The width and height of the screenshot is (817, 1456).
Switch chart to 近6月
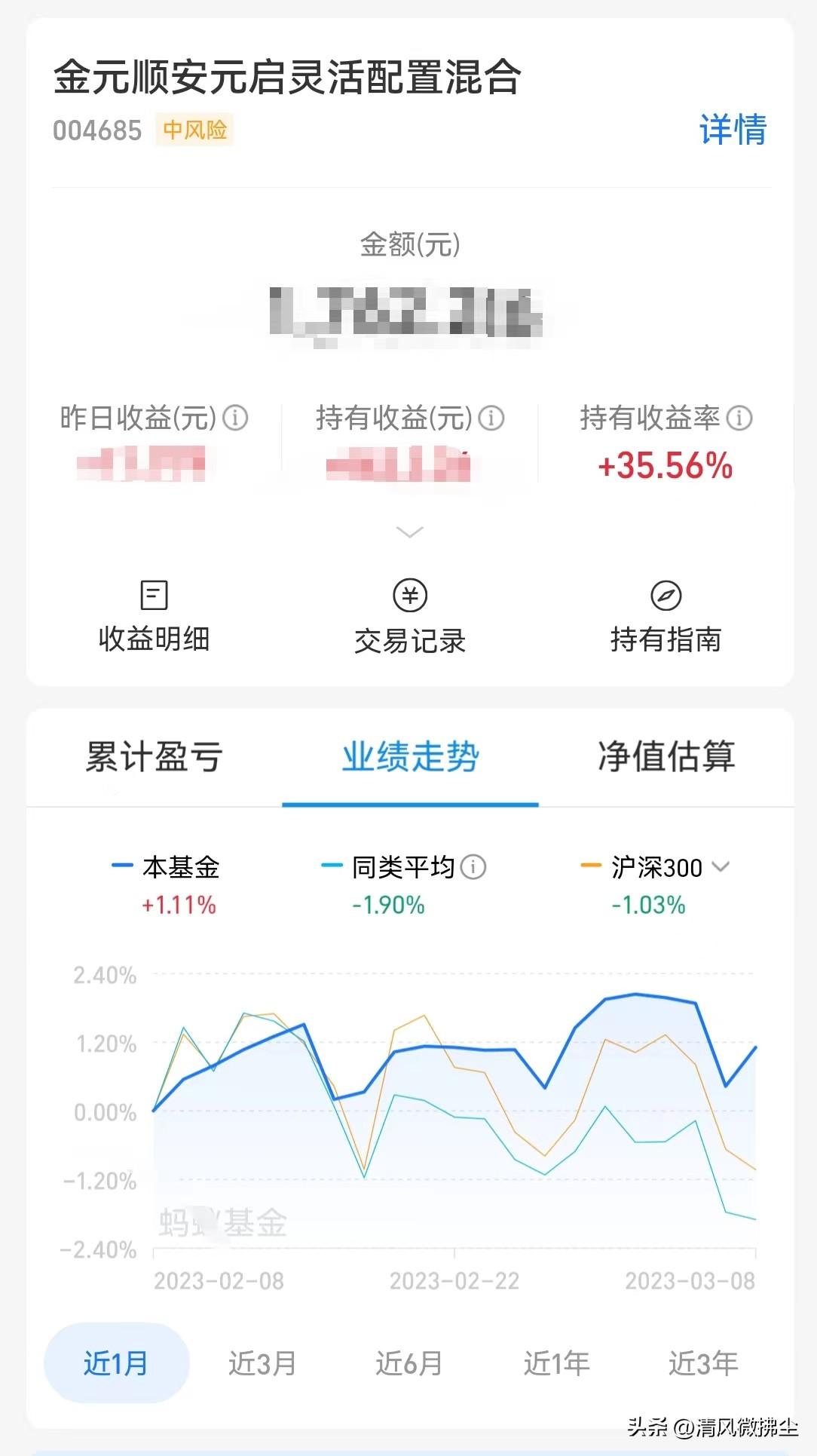(x=409, y=1363)
